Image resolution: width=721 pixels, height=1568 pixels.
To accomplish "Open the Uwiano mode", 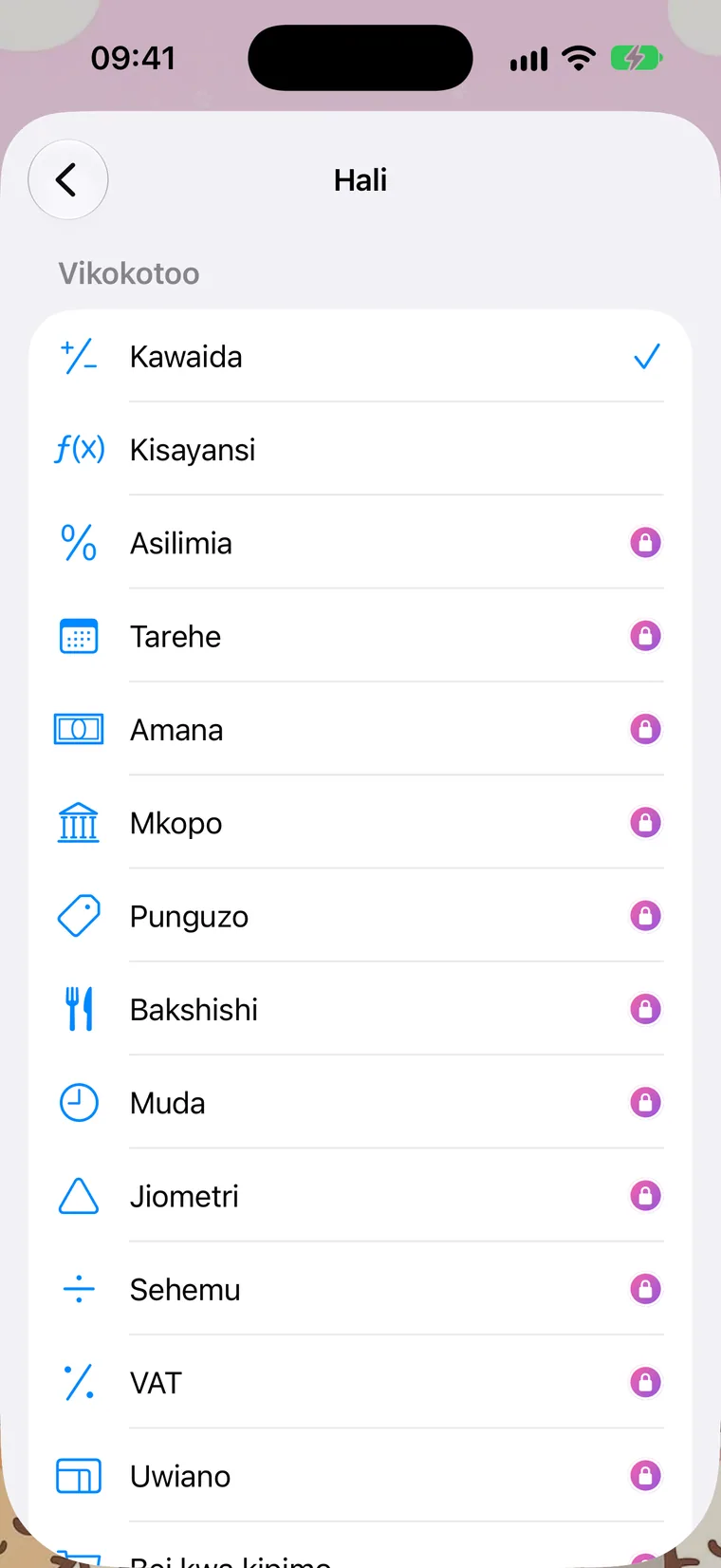I will [x=360, y=1476].
